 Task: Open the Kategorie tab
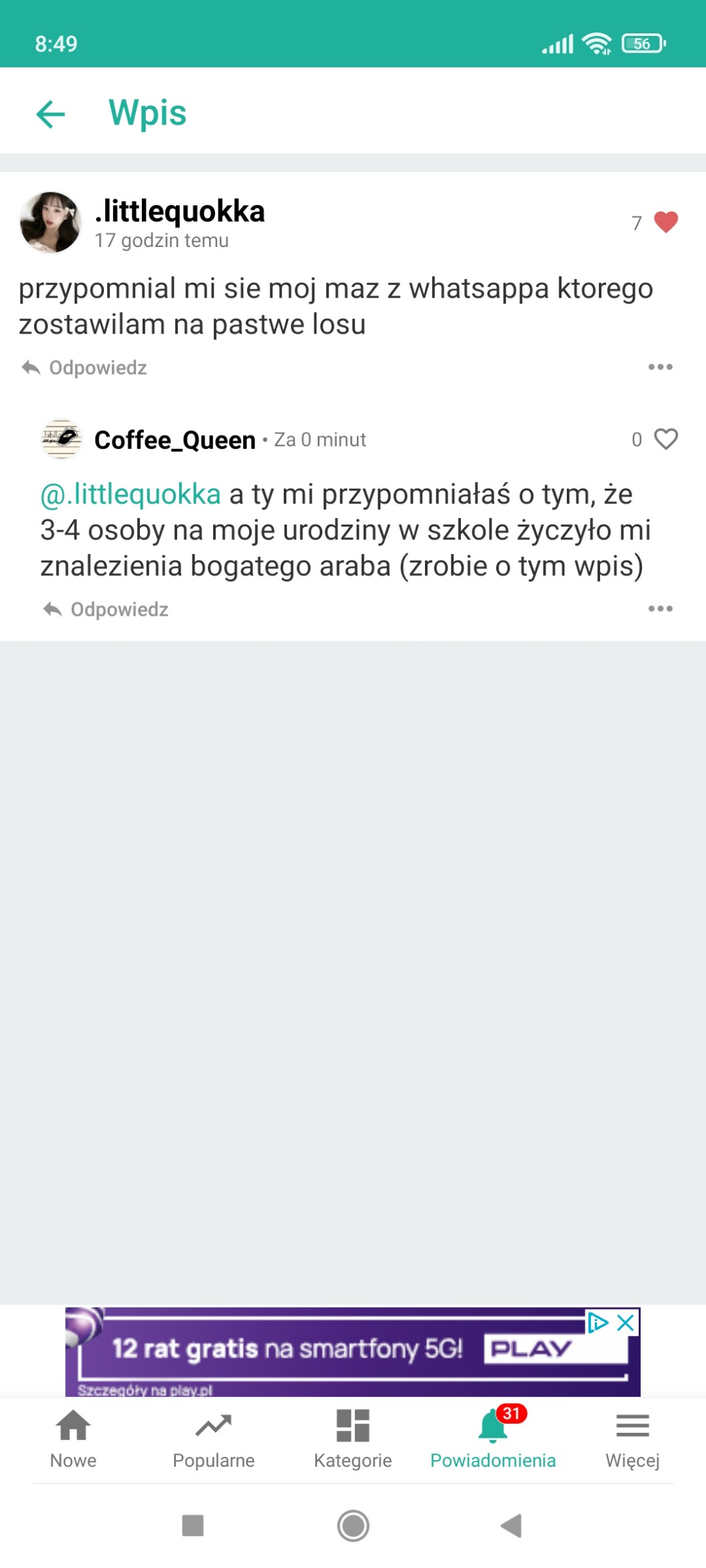pos(352,1438)
